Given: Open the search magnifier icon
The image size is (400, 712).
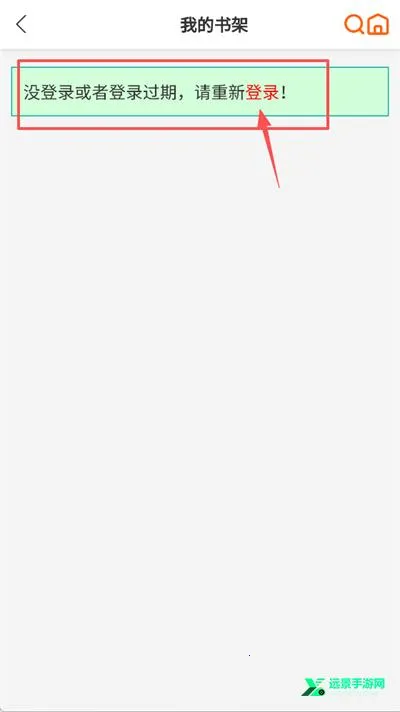Looking at the screenshot, I should click(354, 24).
